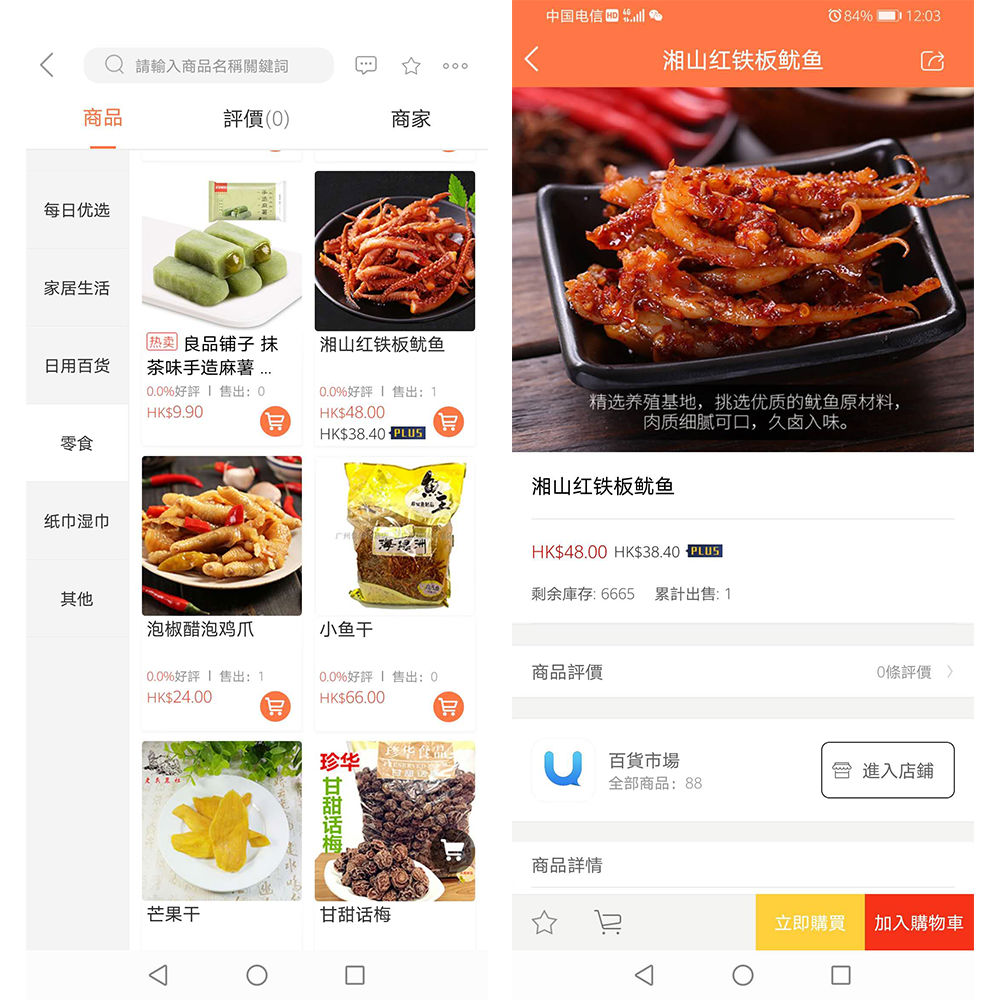Switch to the 評價(0) tab
This screenshot has height=1000, width=1000.
pyautogui.click(x=257, y=119)
